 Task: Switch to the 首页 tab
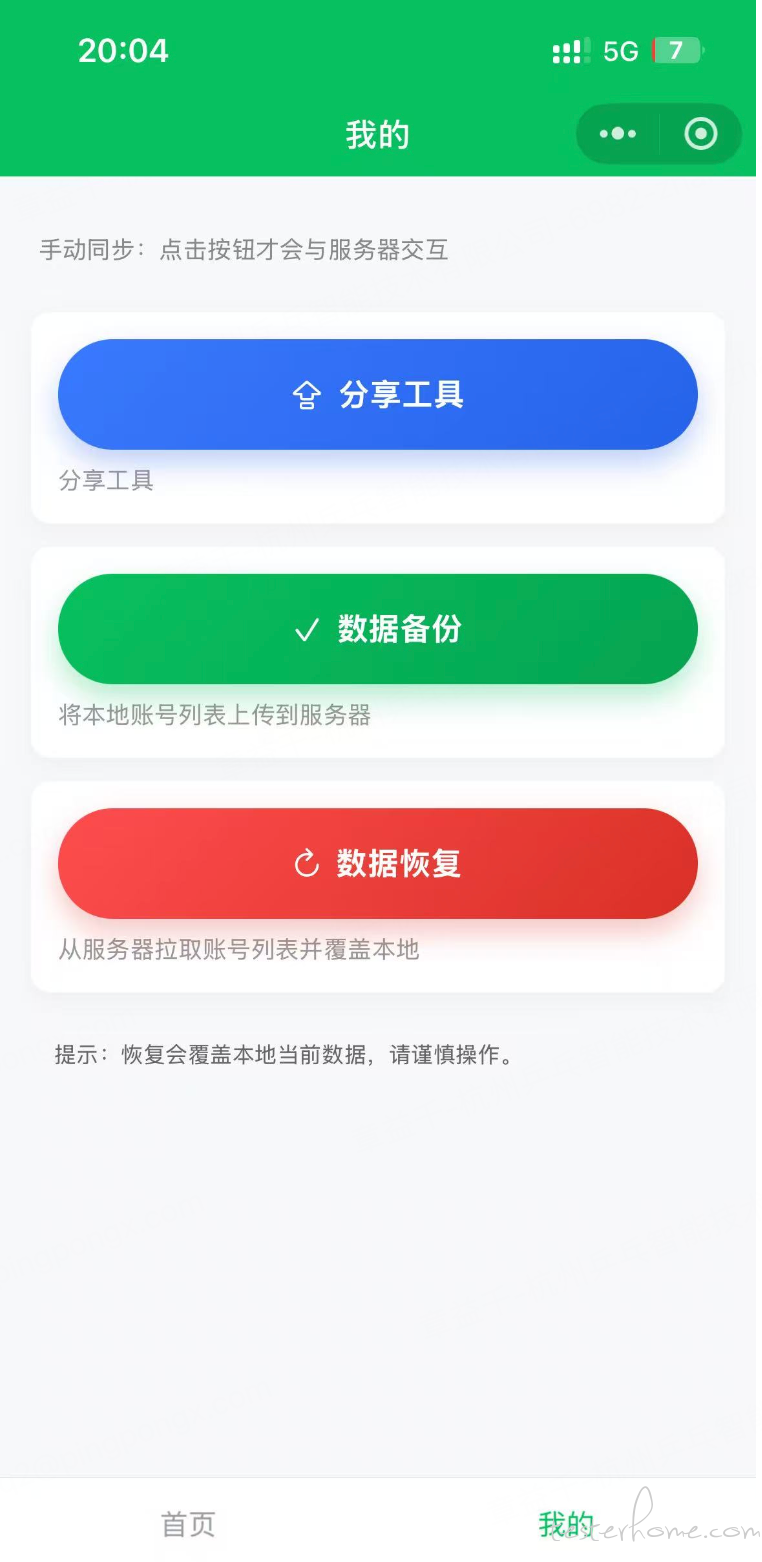tap(188, 1523)
